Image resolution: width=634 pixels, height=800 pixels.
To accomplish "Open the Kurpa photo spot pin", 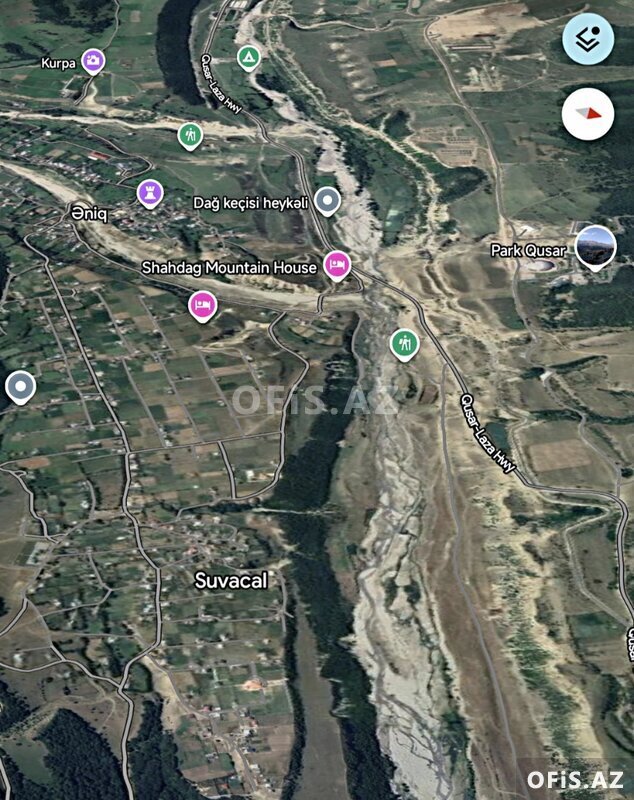I will click(93, 61).
